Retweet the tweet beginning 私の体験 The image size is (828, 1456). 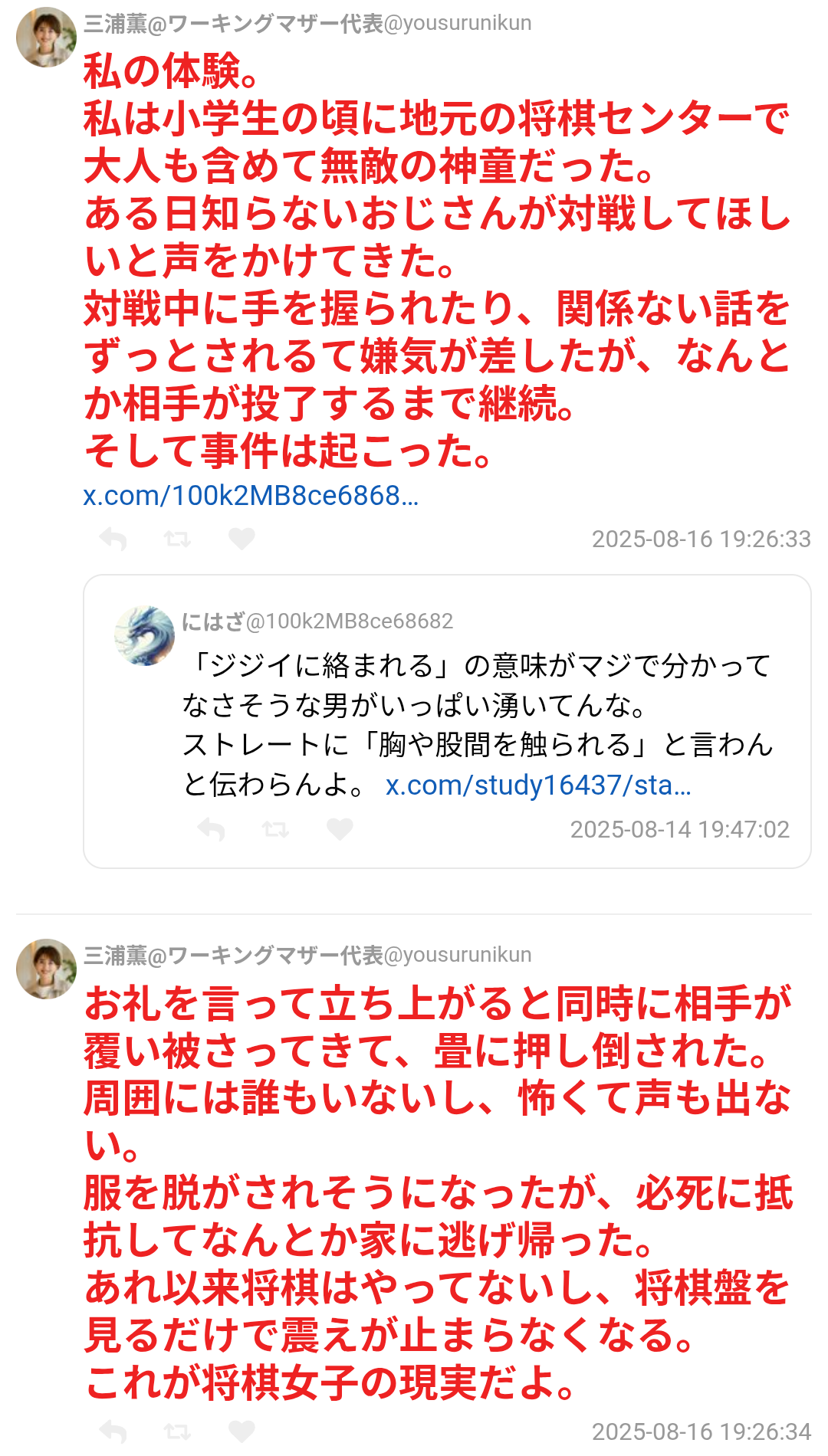(x=177, y=539)
